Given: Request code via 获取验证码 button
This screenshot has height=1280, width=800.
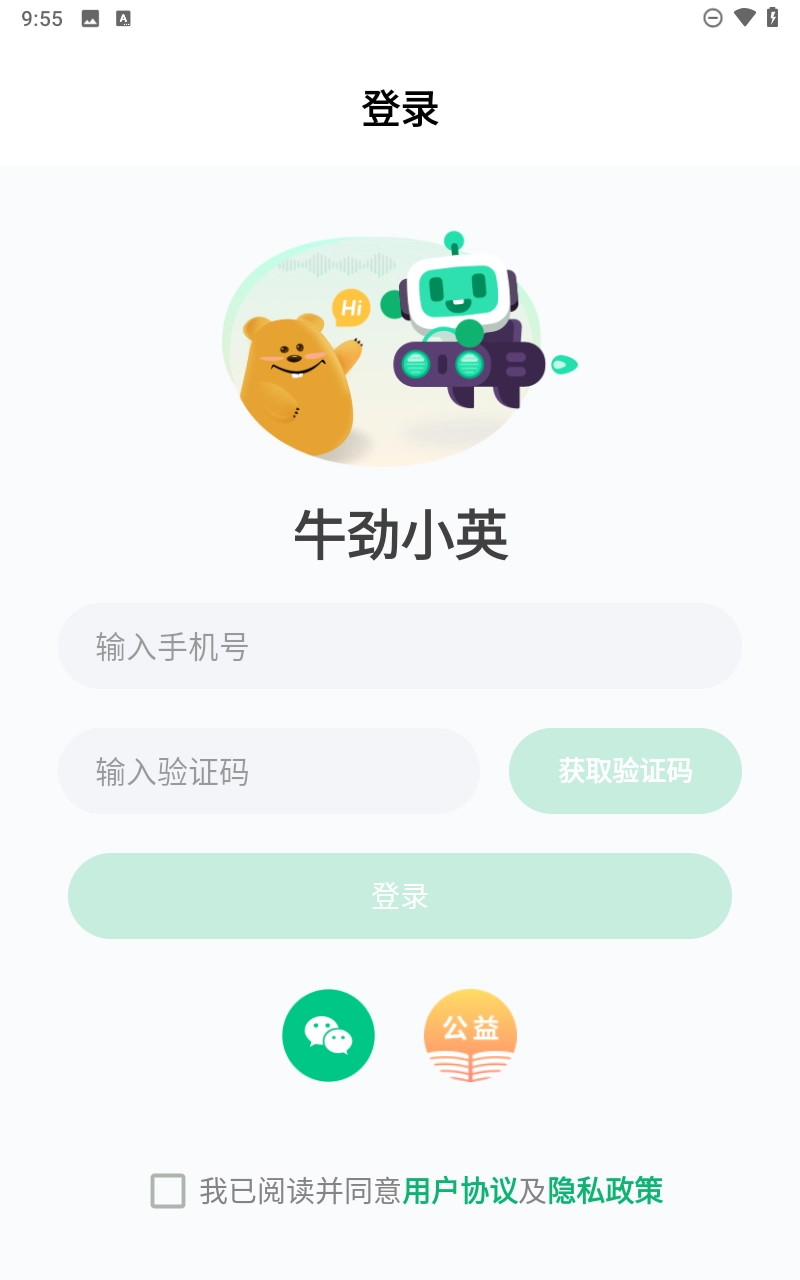Looking at the screenshot, I should (625, 771).
